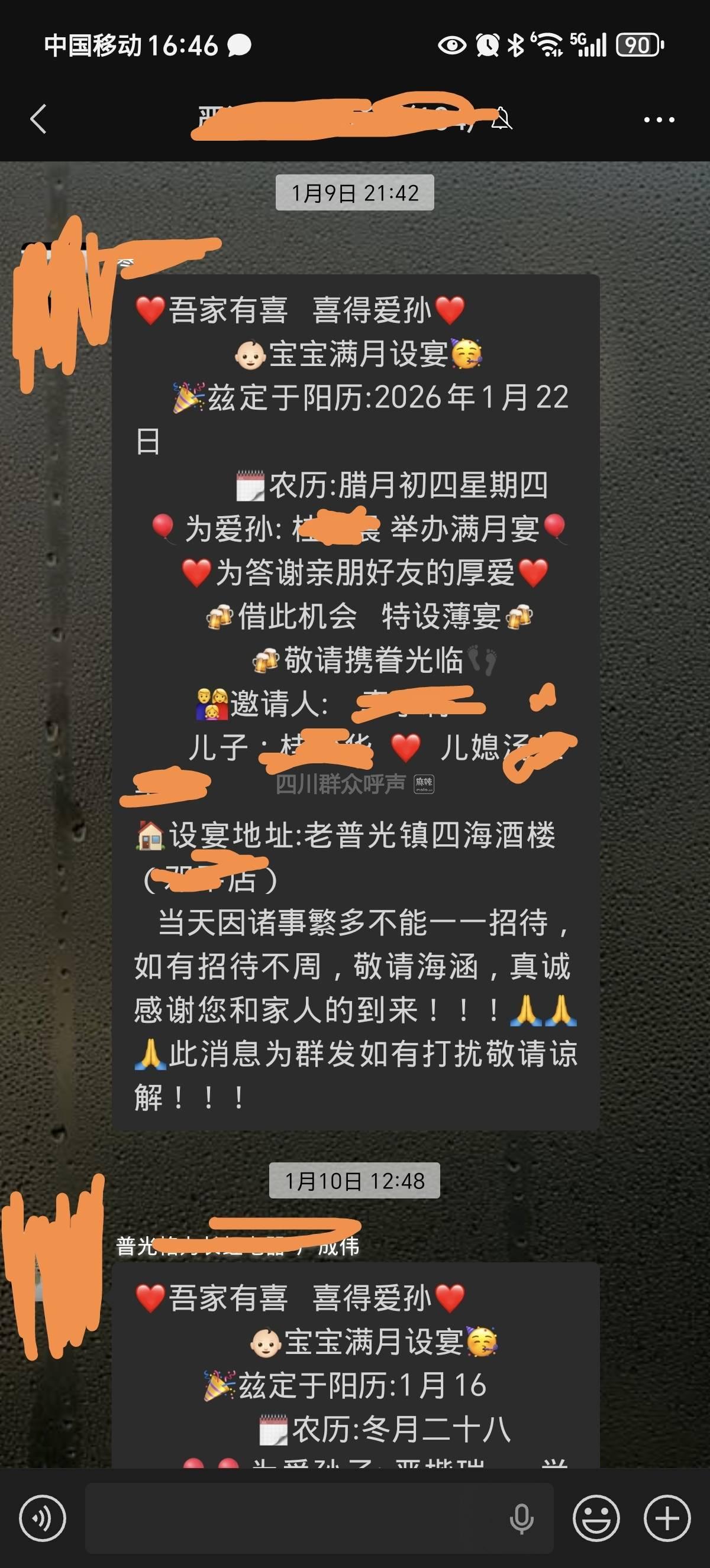Tap the microphone in the text field
Viewport: 710px width, 1568px height.
(x=521, y=1519)
